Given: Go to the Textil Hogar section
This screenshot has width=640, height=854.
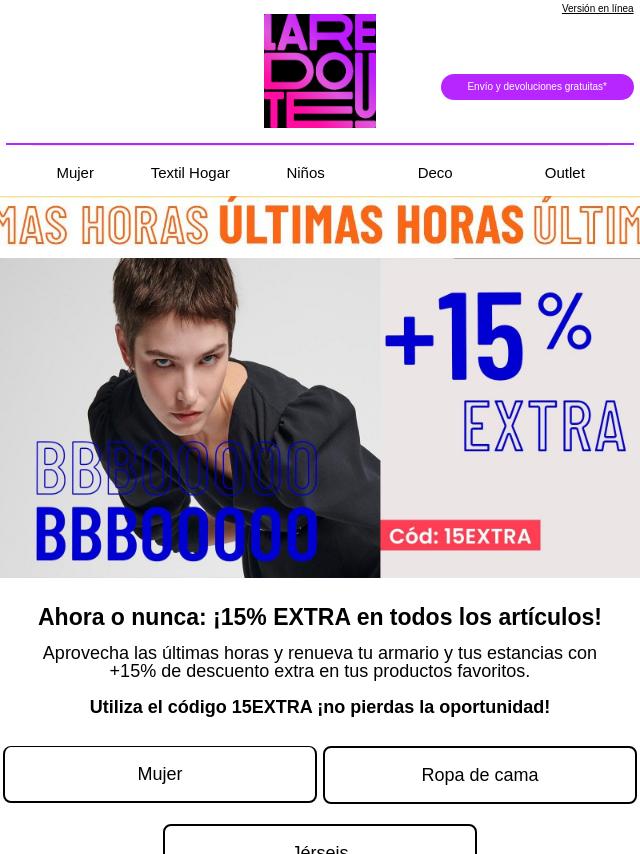Looking at the screenshot, I should tap(190, 173).
